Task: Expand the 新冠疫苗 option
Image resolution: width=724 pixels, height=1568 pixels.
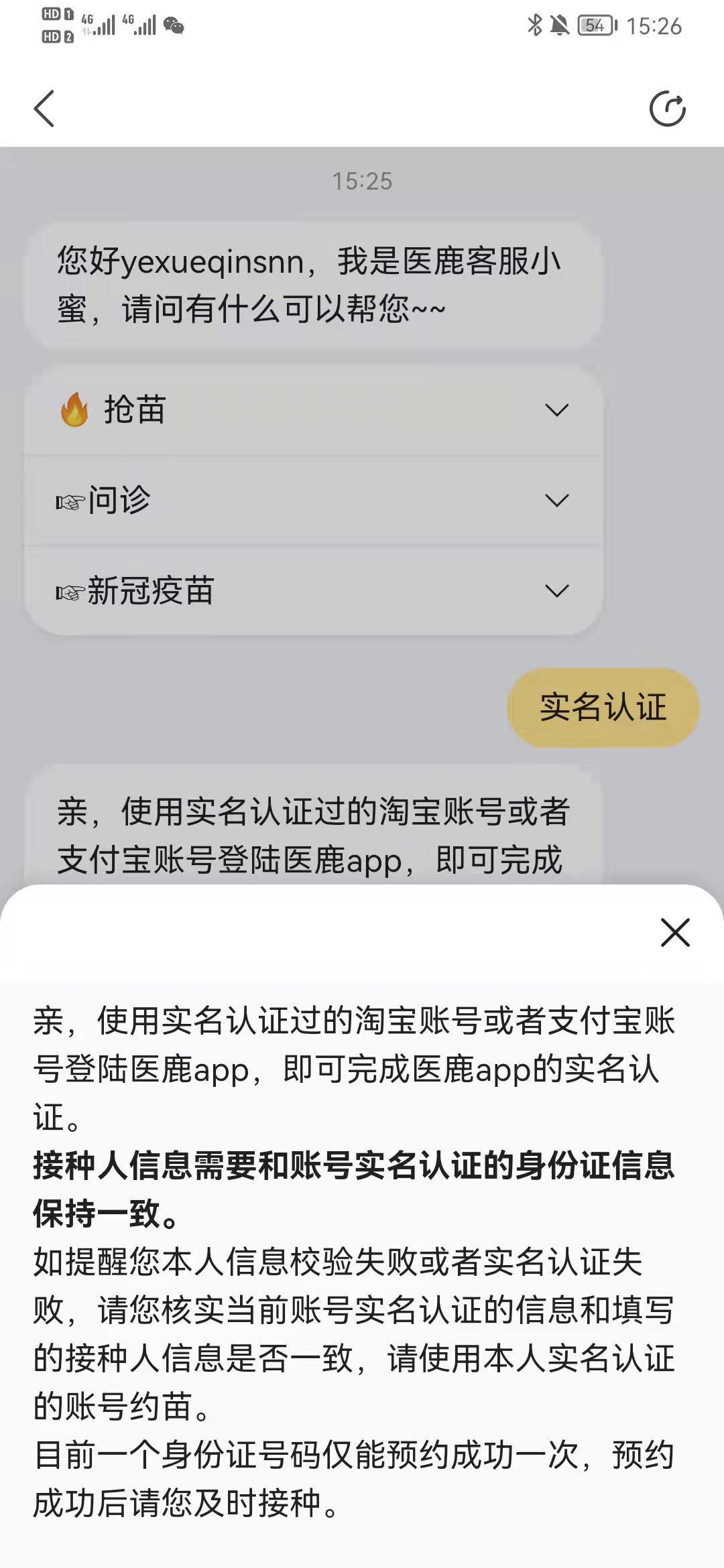Action: coord(556,591)
